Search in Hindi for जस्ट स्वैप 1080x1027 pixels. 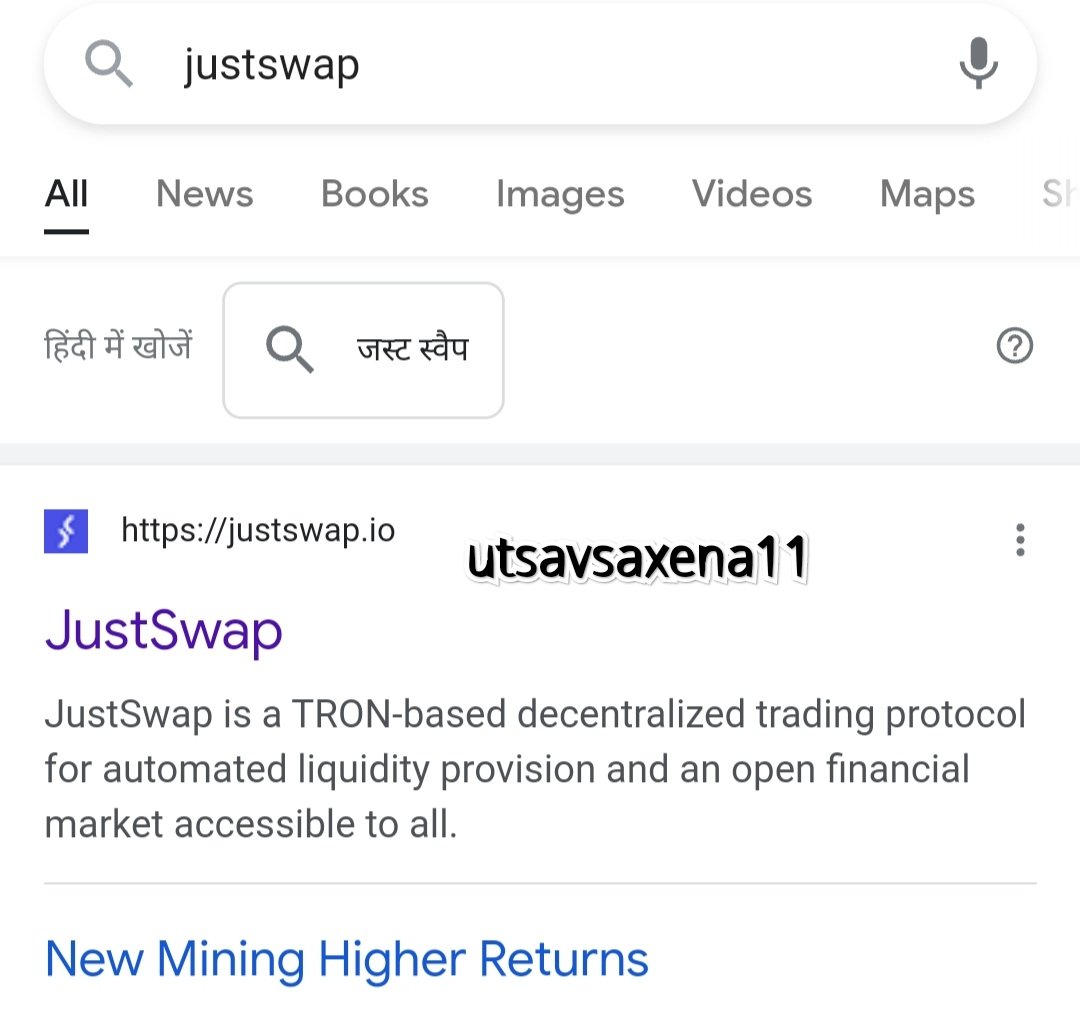(x=363, y=349)
